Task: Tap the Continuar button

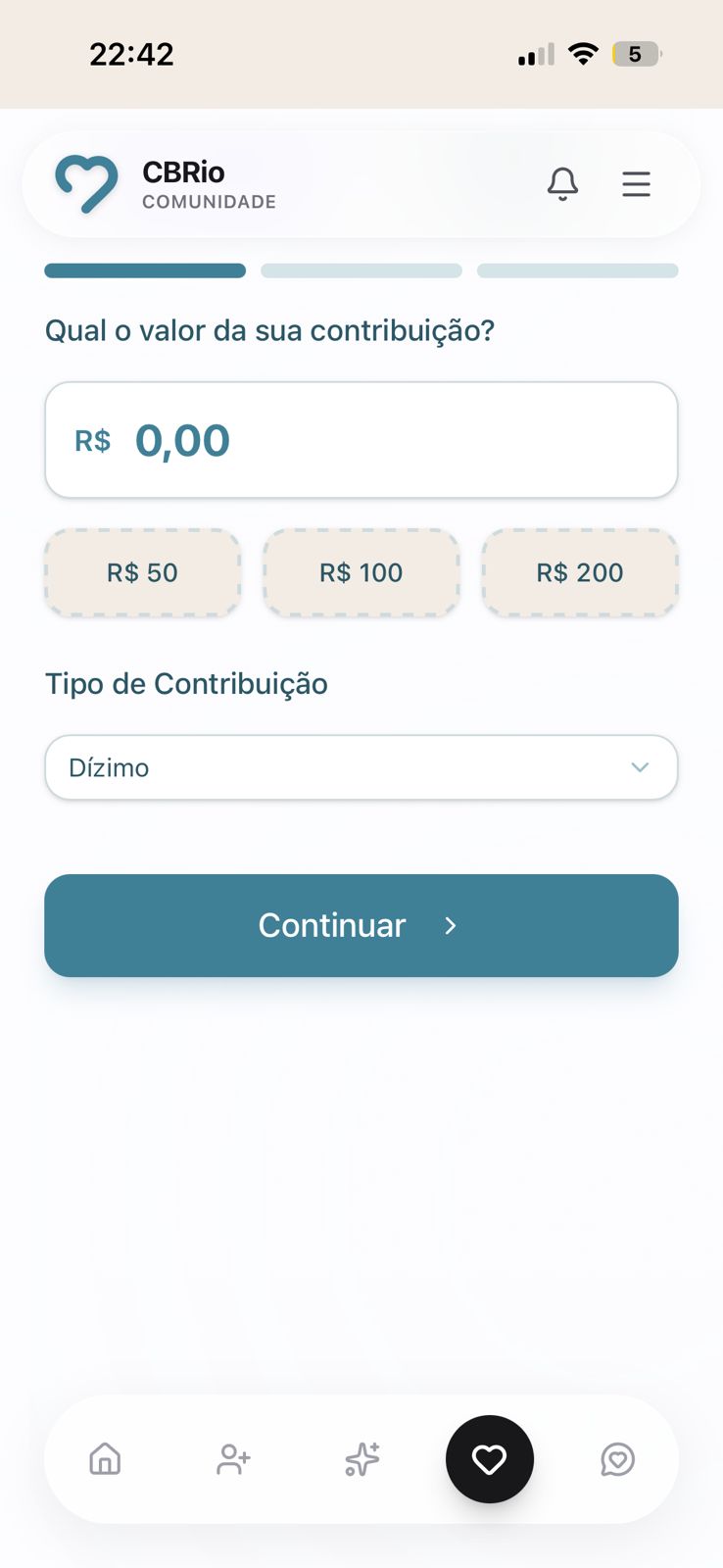Action: (x=361, y=925)
